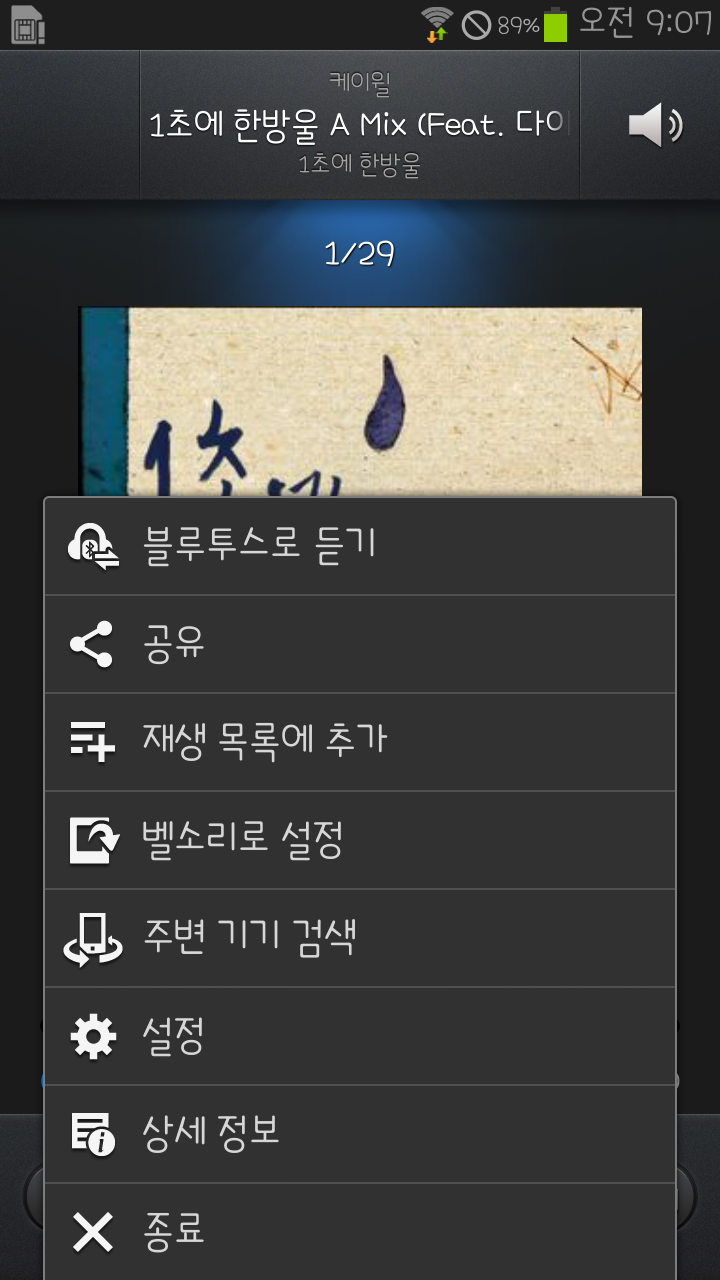Select 블루투스로 듣기 (listen via Bluetooth)
720x1280 pixels.
(360, 546)
